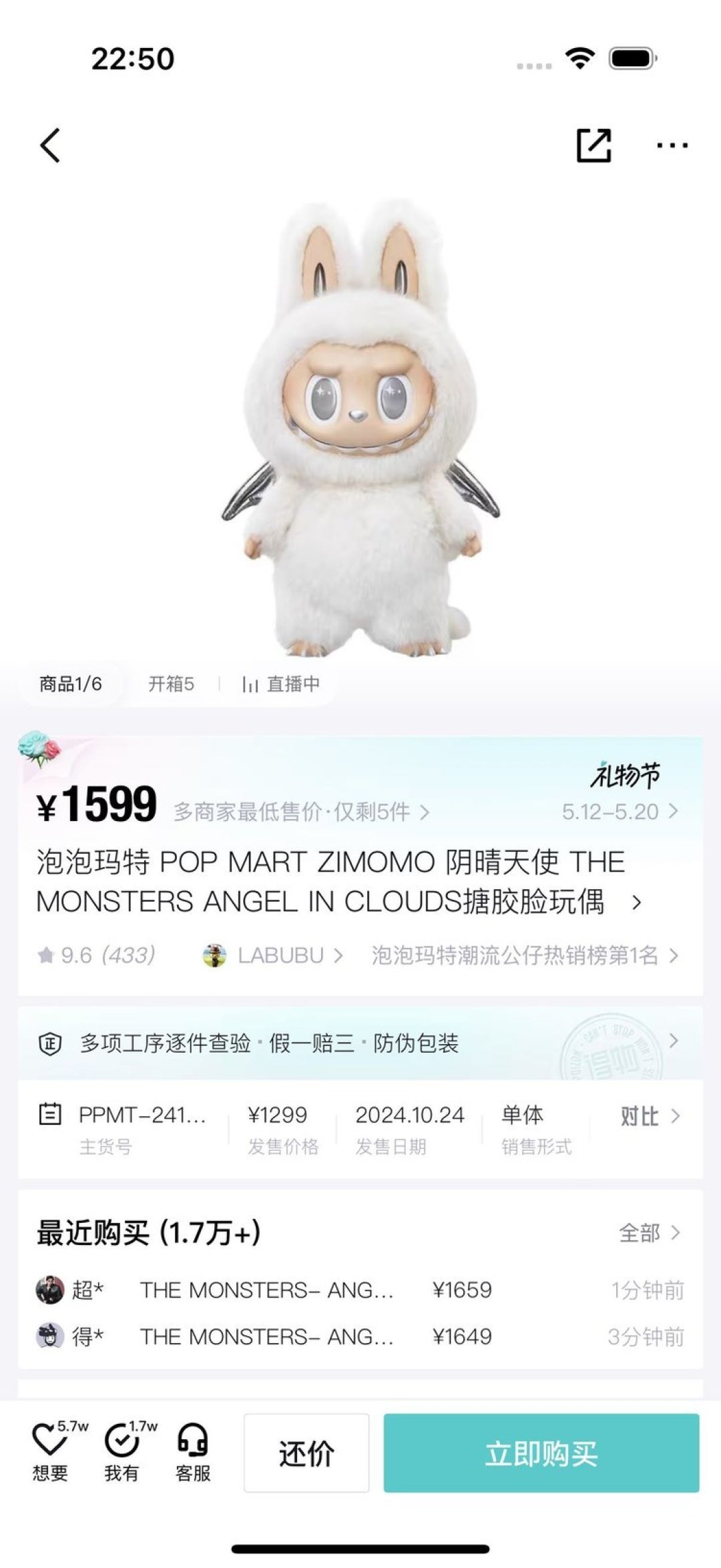Go back using the top arrow
The width and height of the screenshot is (721, 1568).
[50, 145]
